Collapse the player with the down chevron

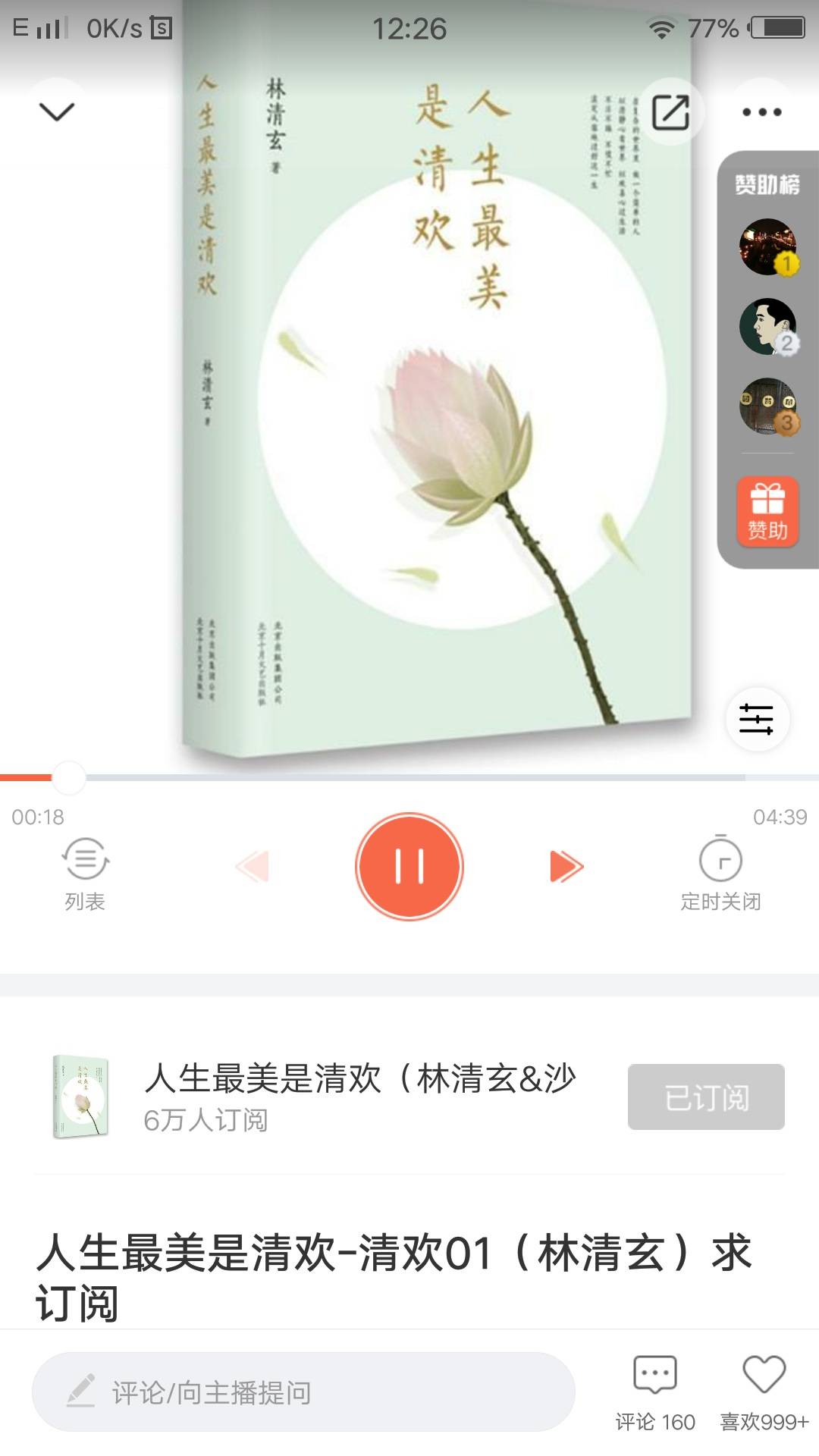[57, 112]
